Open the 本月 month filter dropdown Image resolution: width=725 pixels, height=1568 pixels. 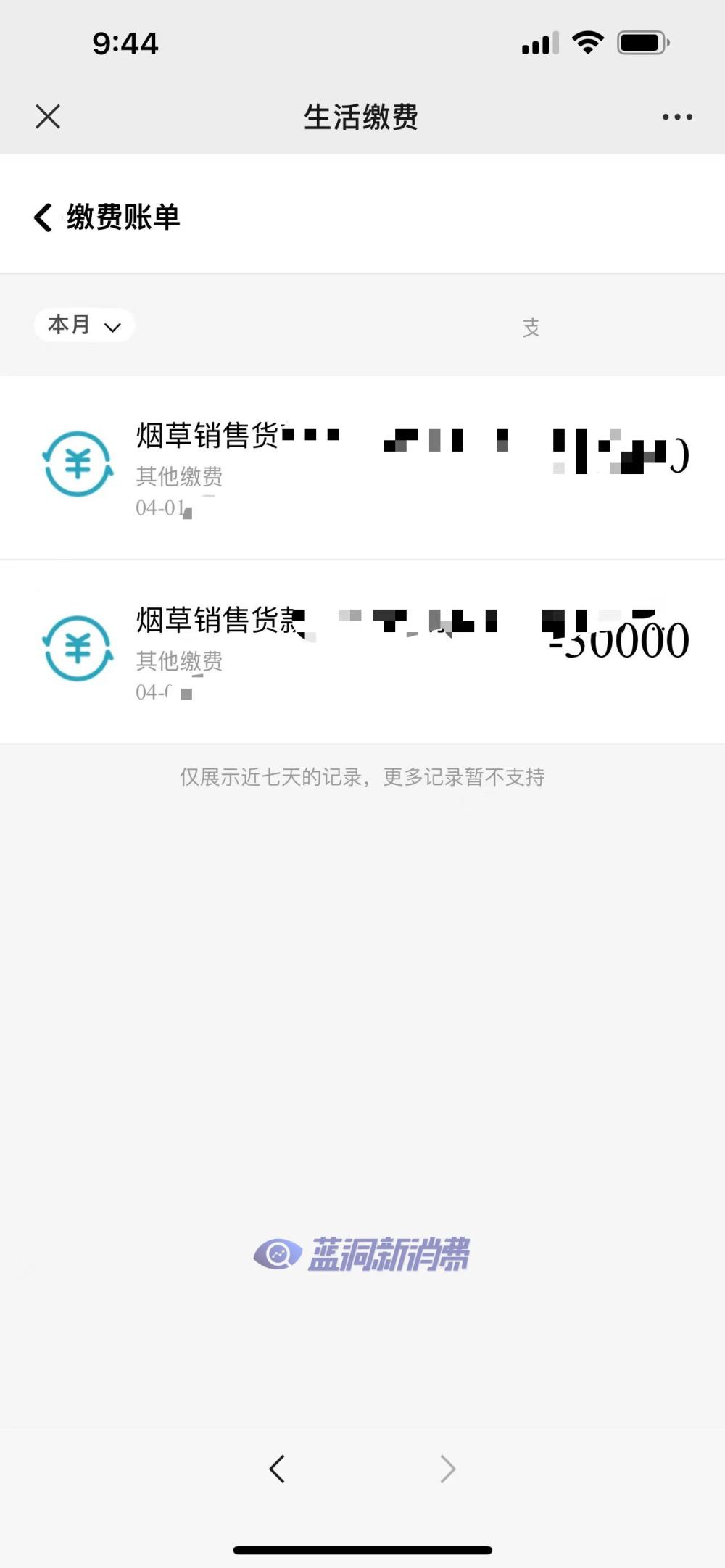84,325
